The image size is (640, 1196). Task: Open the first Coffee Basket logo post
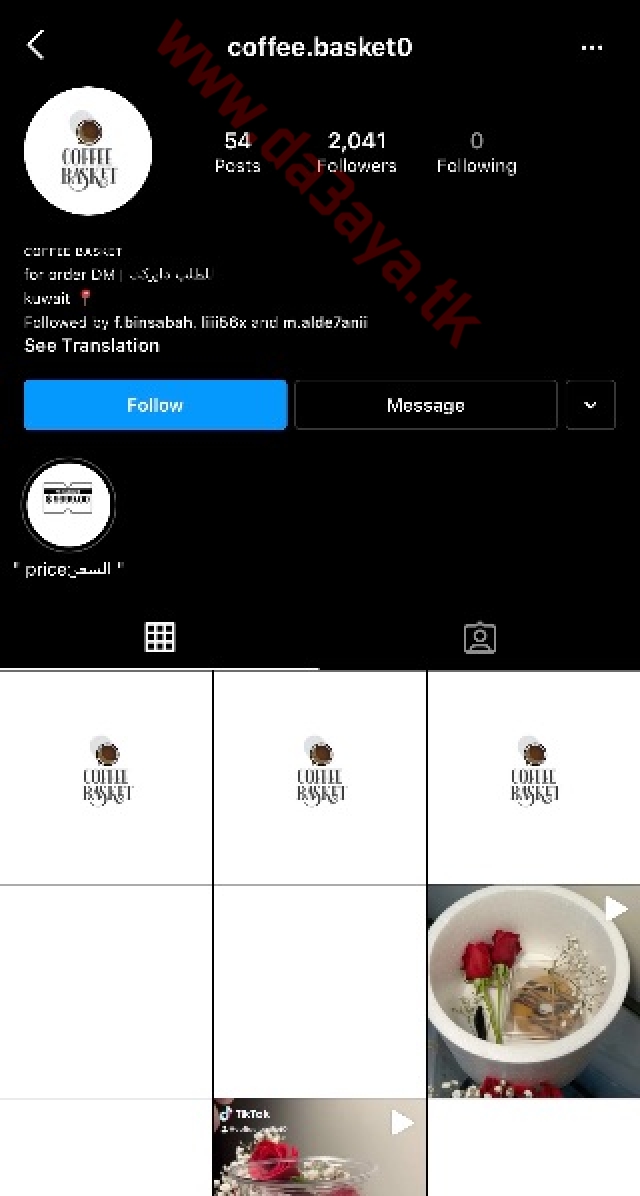106,778
